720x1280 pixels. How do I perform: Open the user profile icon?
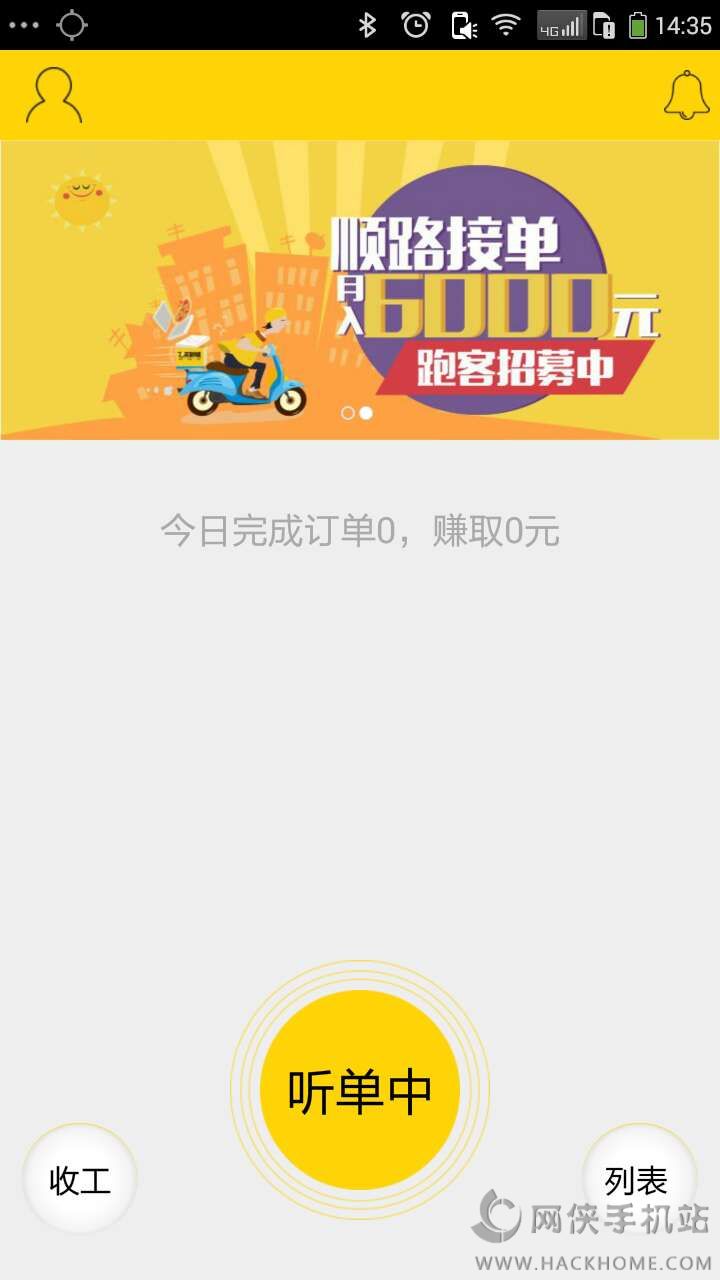point(54,96)
